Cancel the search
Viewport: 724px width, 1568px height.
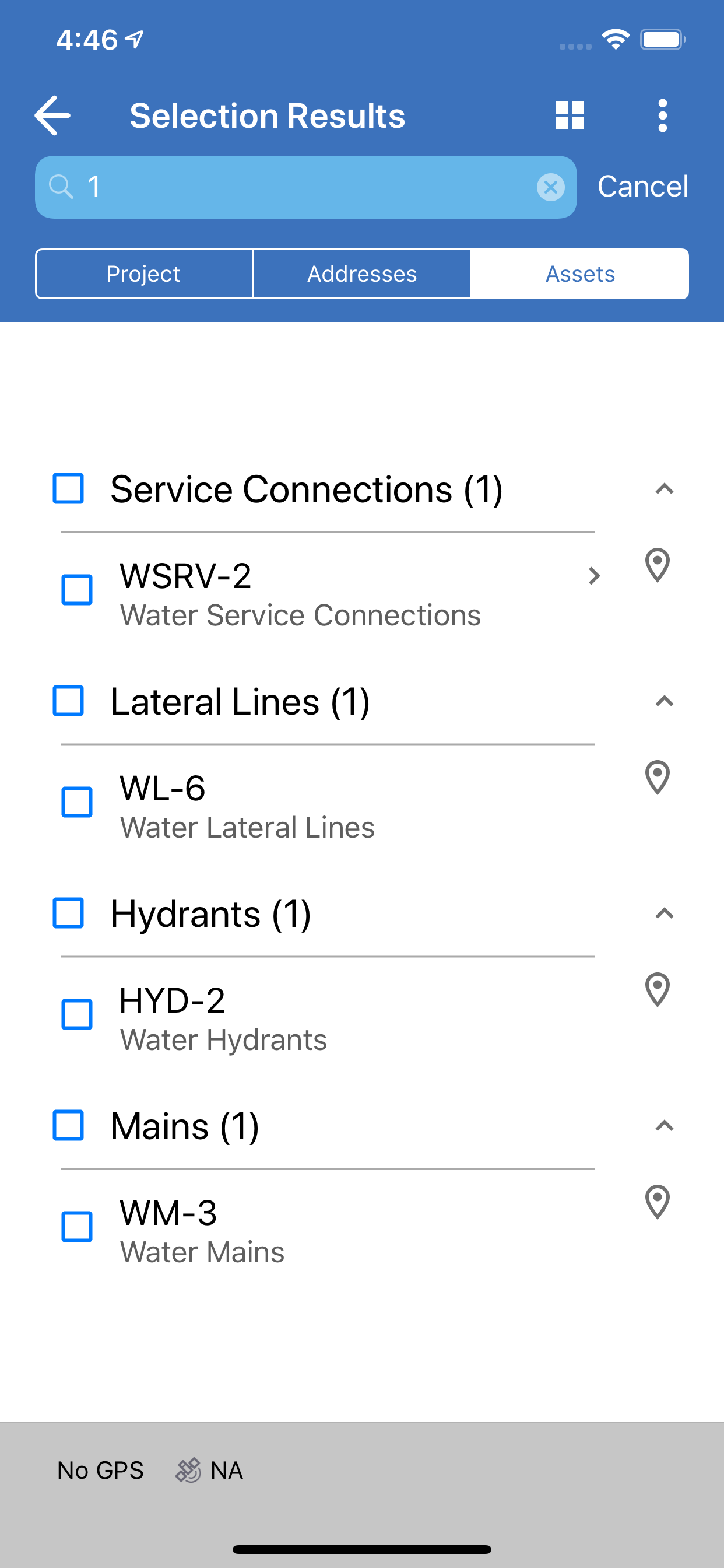tap(642, 186)
